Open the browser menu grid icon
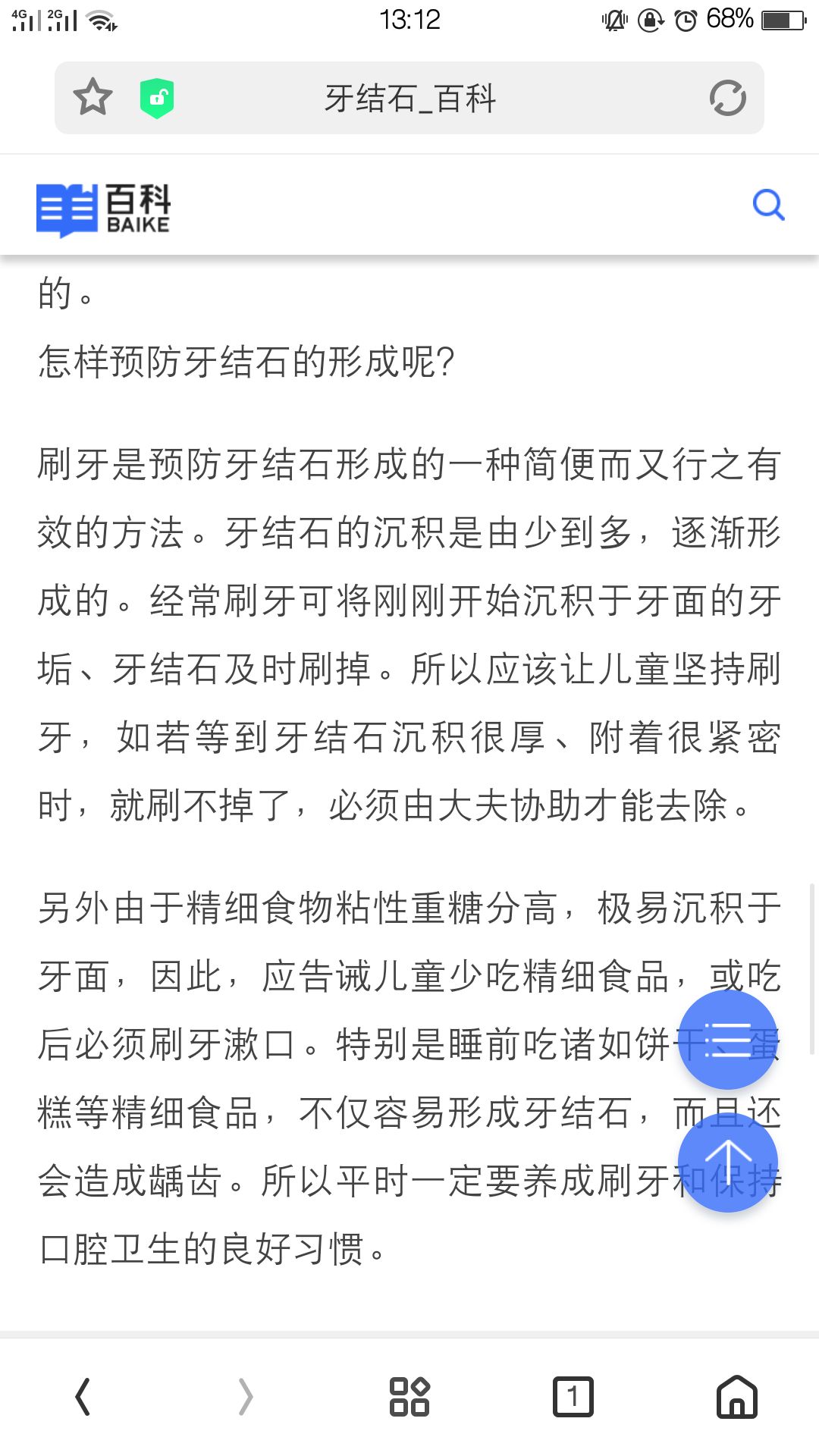This screenshot has width=819, height=1456. coord(409,1397)
